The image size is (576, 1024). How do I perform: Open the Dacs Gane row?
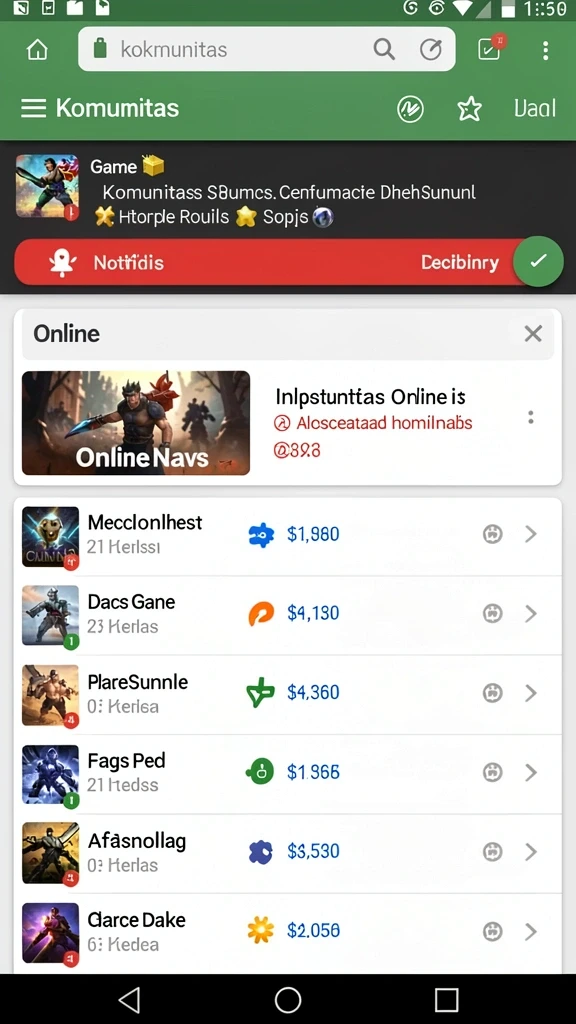288,615
